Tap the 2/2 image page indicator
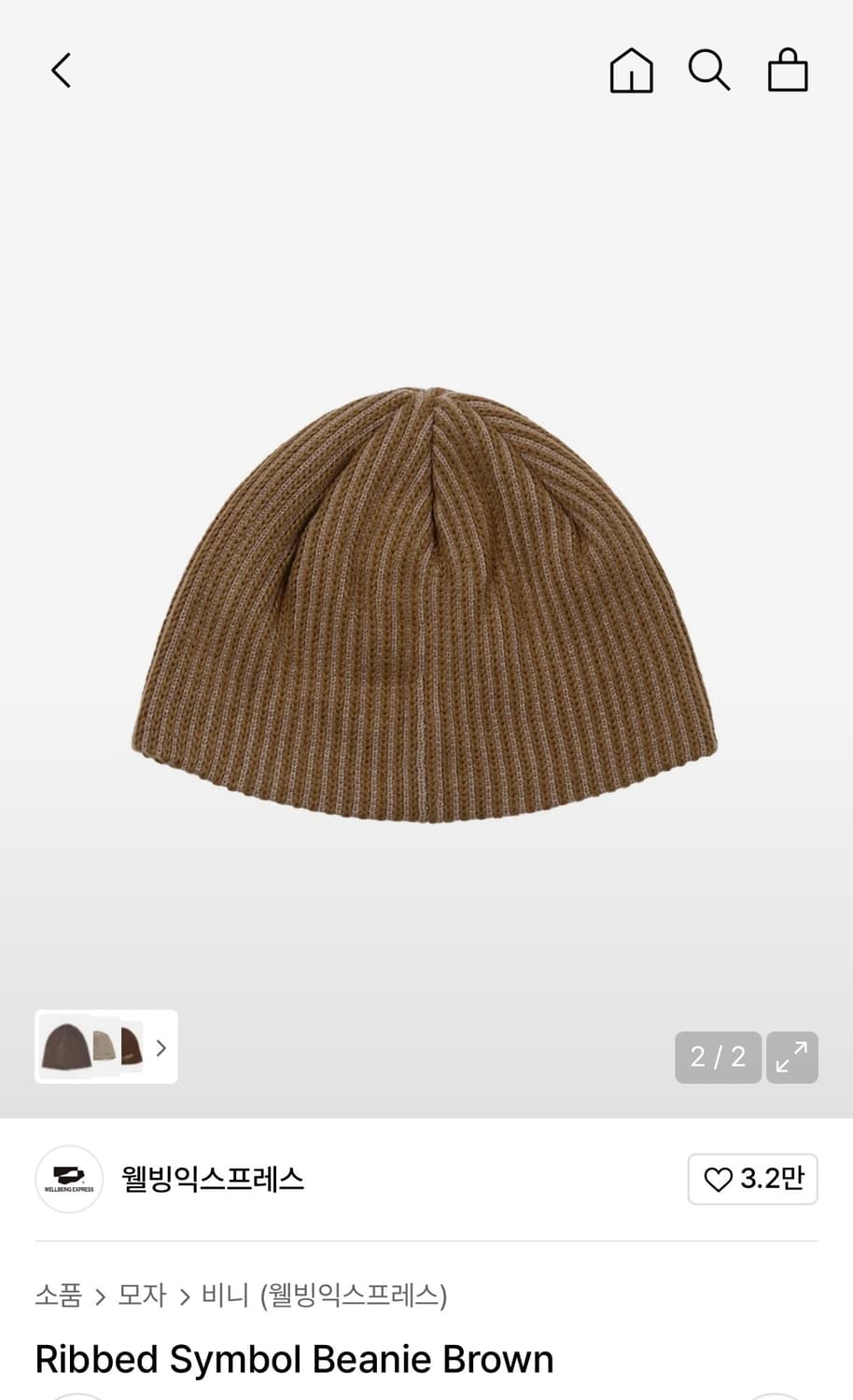 718,1057
